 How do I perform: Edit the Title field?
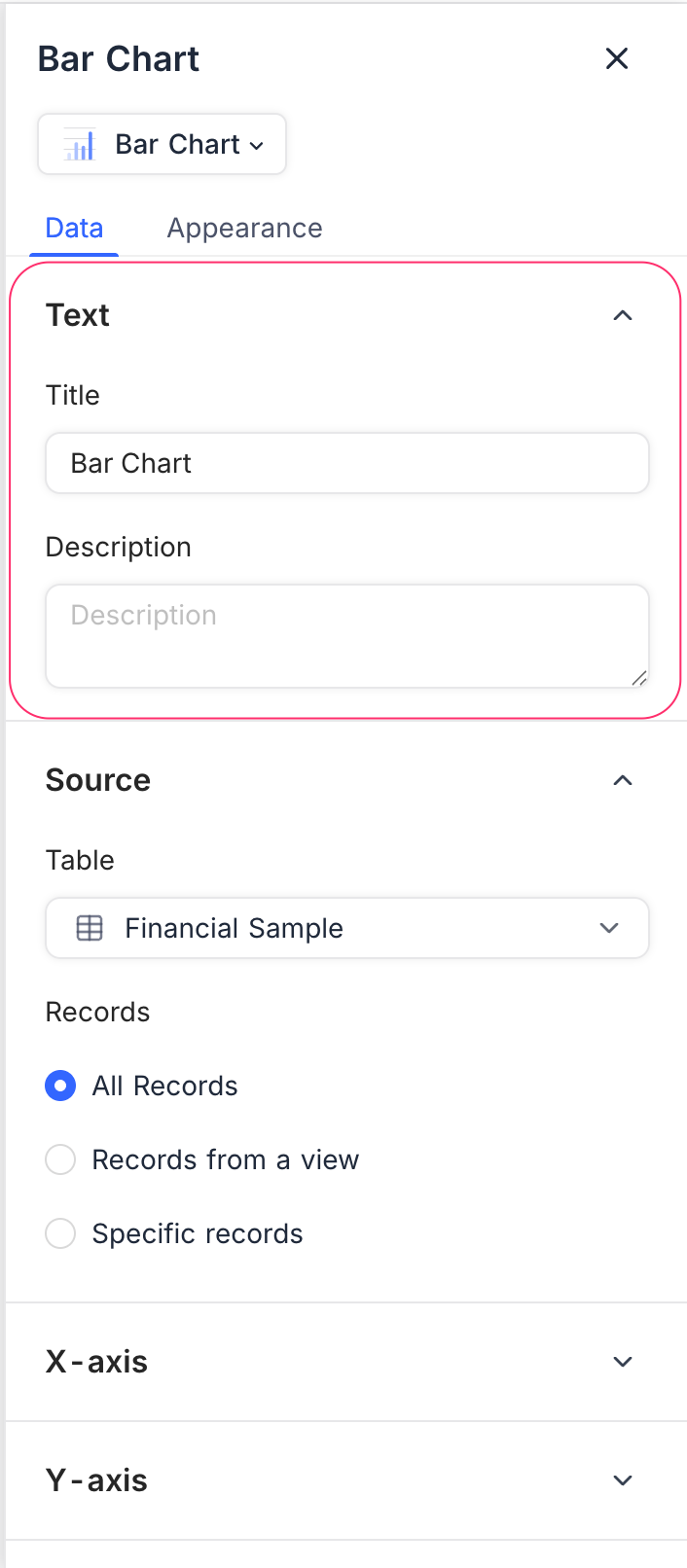pyautogui.click(x=346, y=463)
